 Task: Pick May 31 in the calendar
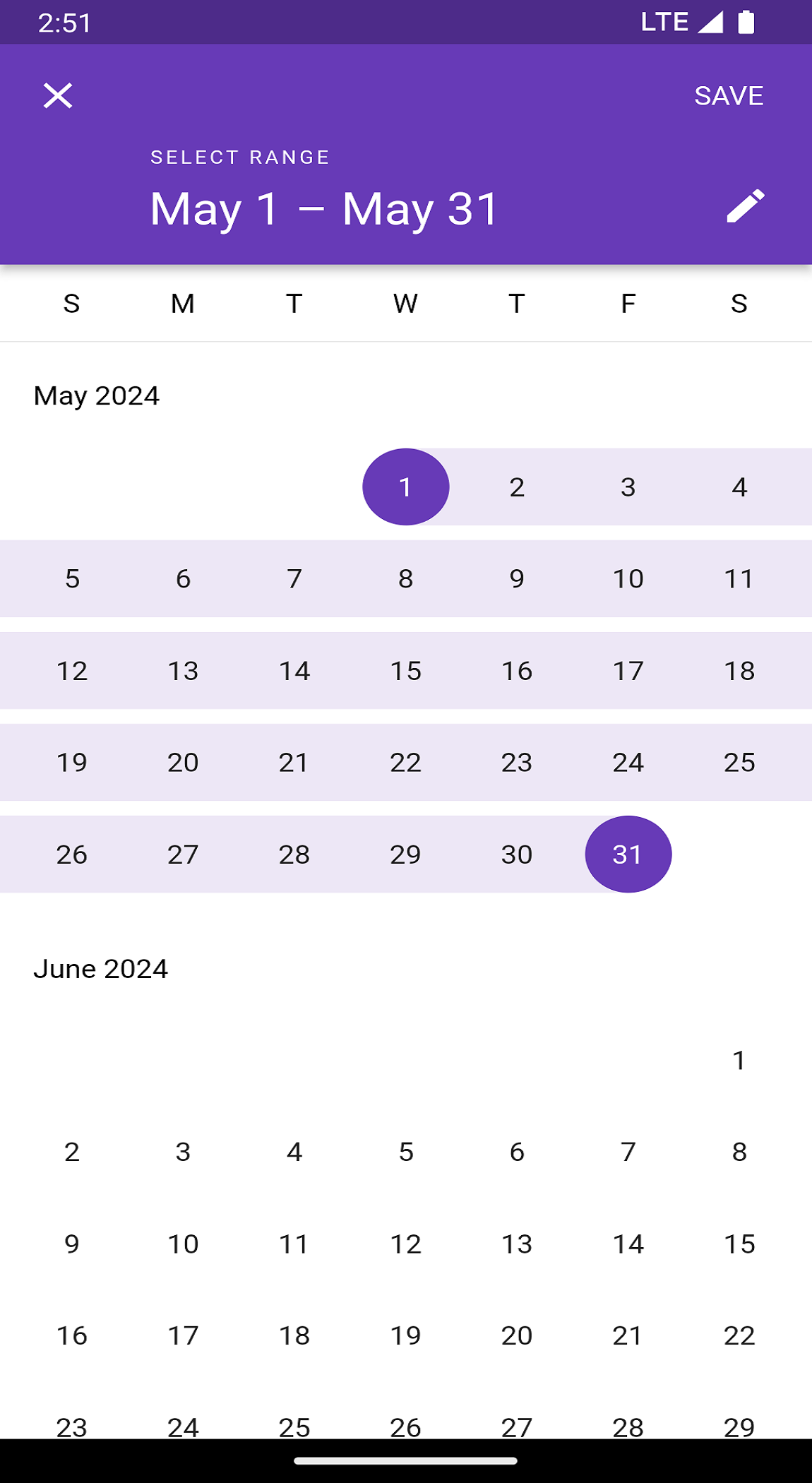click(x=628, y=854)
